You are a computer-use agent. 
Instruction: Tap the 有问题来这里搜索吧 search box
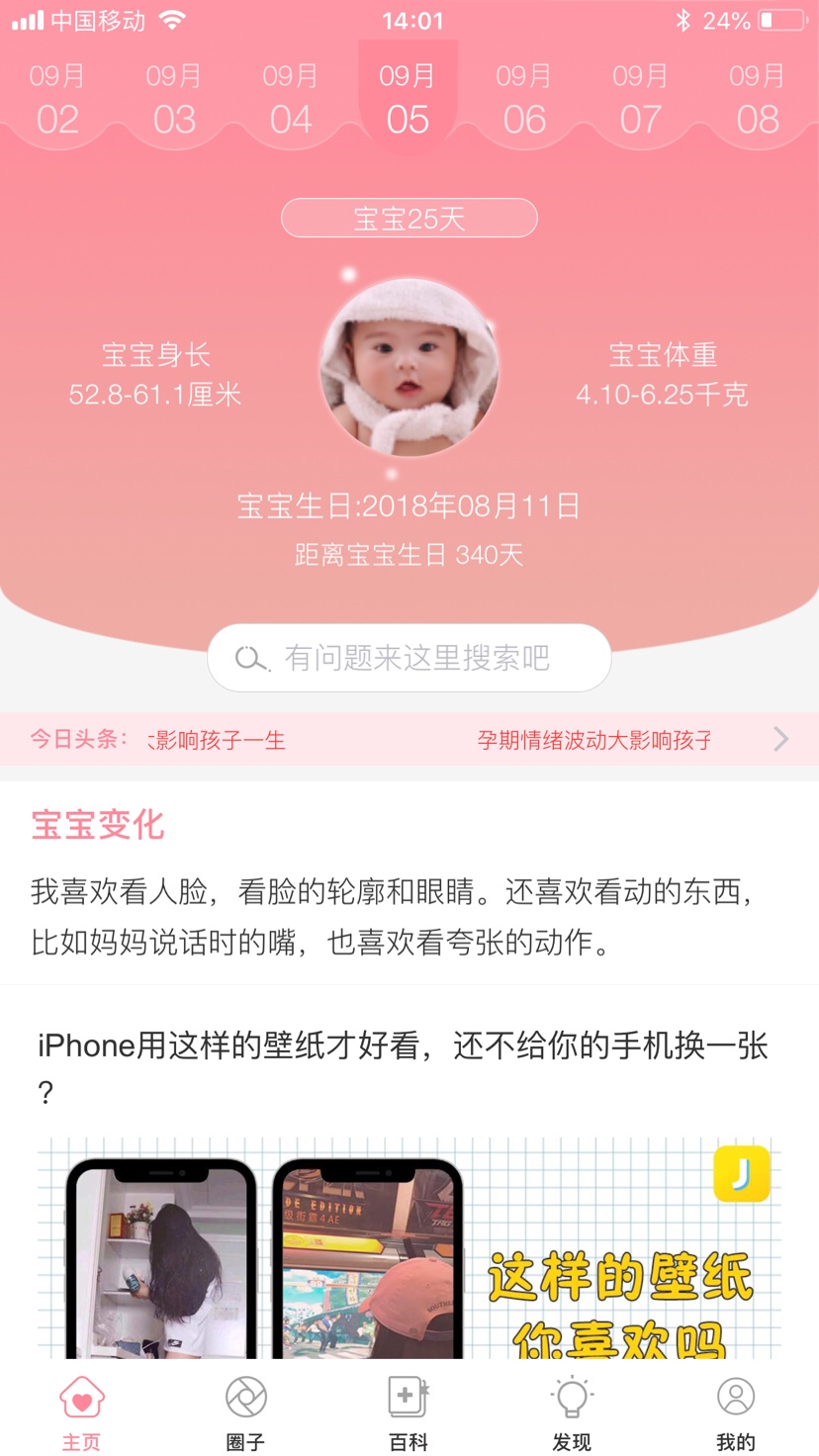[409, 658]
